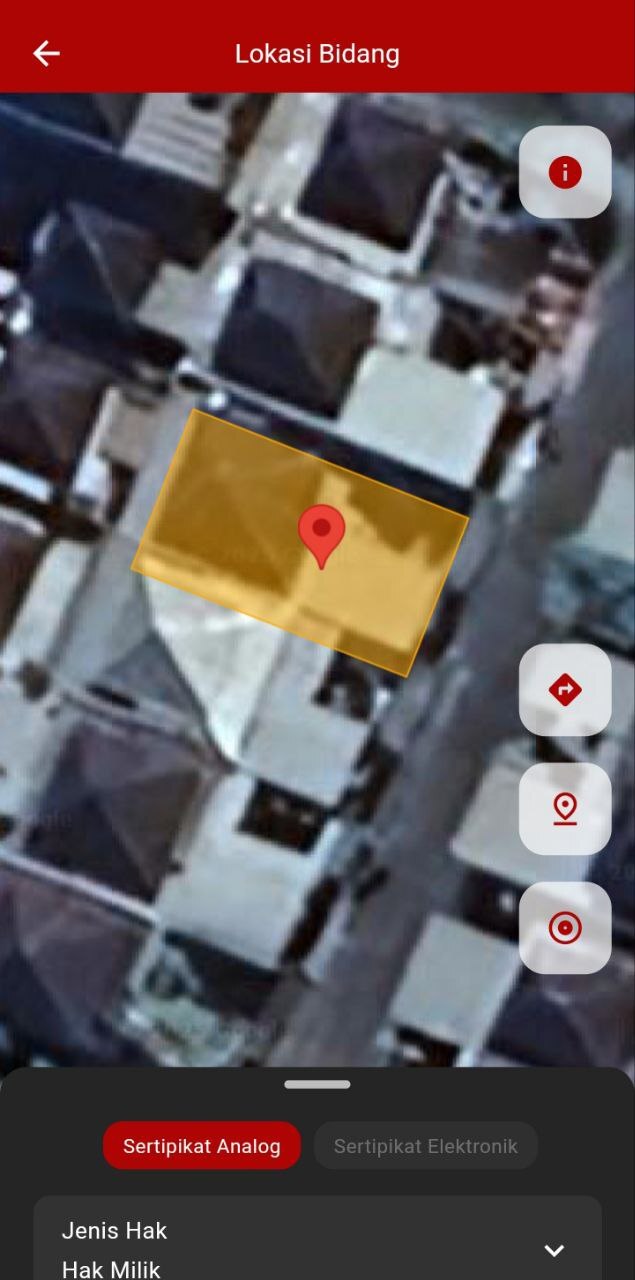The height and width of the screenshot is (1280, 635).
Task: Go back using the top-left arrow
Action: click(46, 53)
